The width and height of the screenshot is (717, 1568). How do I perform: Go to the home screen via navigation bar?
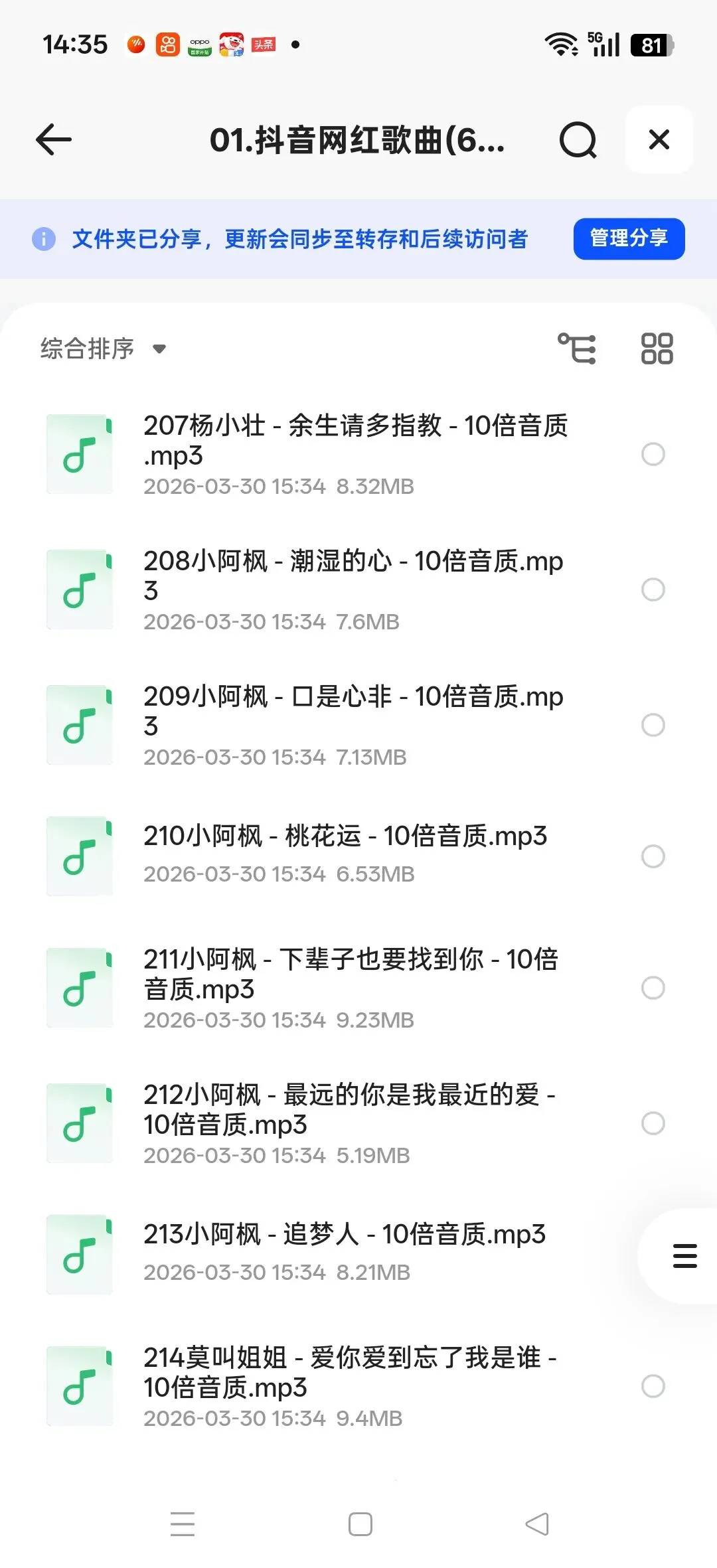pos(360,1524)
